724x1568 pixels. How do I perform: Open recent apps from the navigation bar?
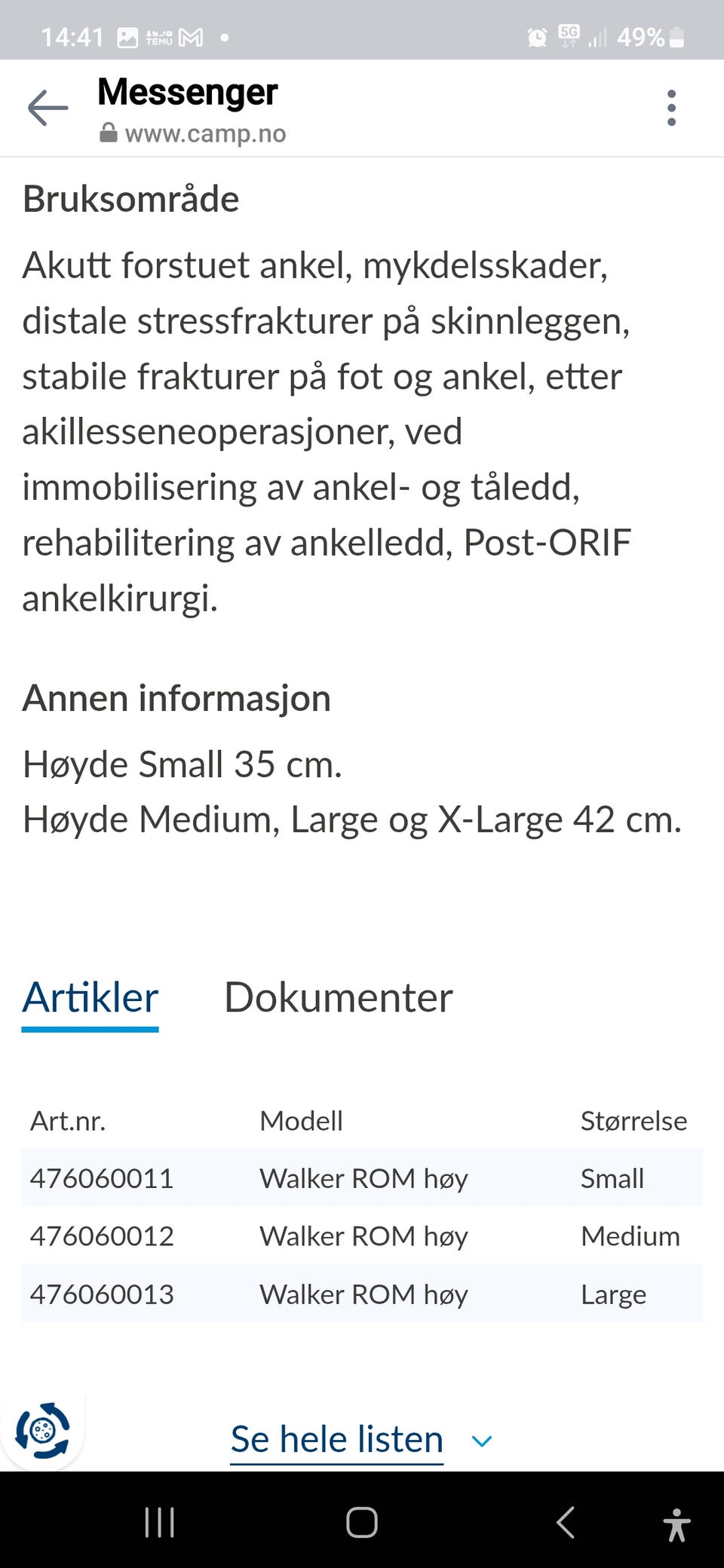pyautogui.click(x=160, y=1522)
